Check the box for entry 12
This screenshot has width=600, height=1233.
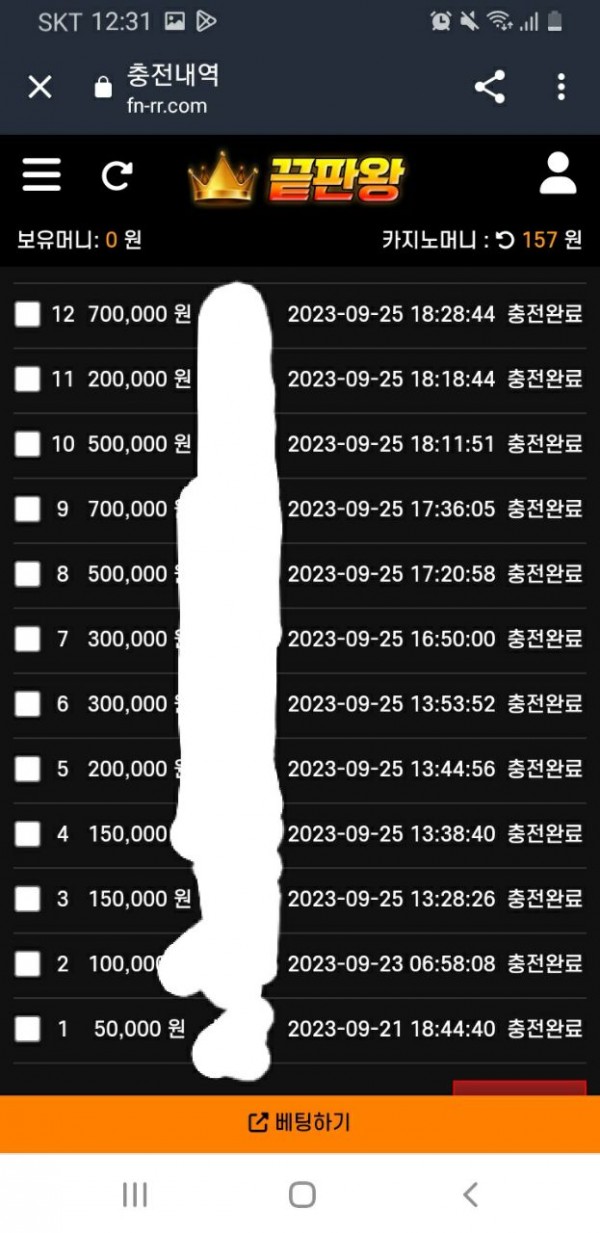click(28, 314)
